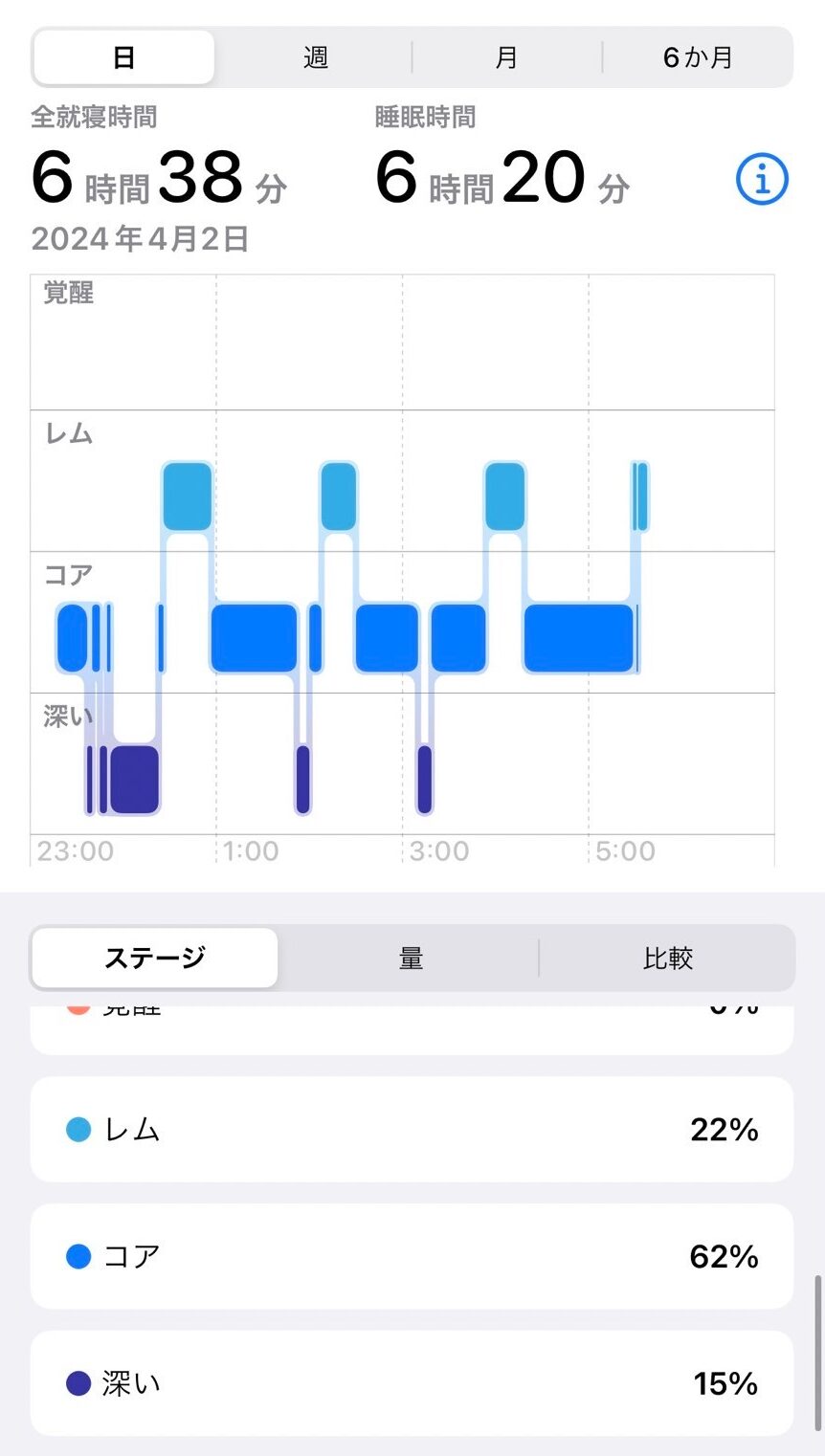This screenshot has height=1456, width=825.
Task: Switch to the 月 (month) view
Action: pos(506,57)
